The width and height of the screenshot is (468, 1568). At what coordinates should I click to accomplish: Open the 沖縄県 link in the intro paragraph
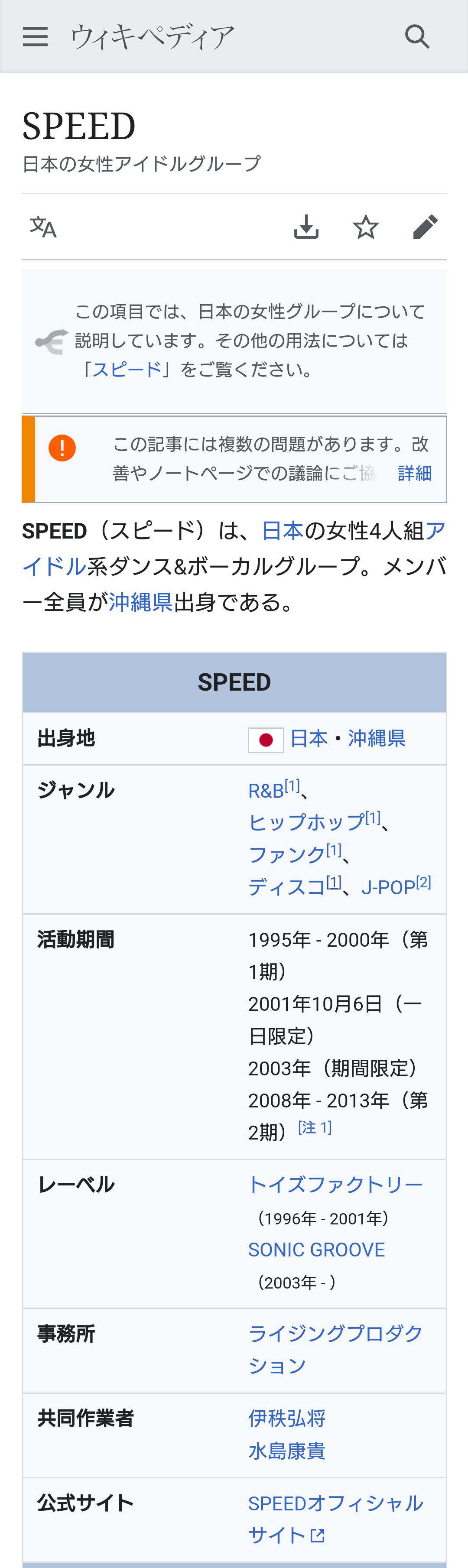click(140, 602)
